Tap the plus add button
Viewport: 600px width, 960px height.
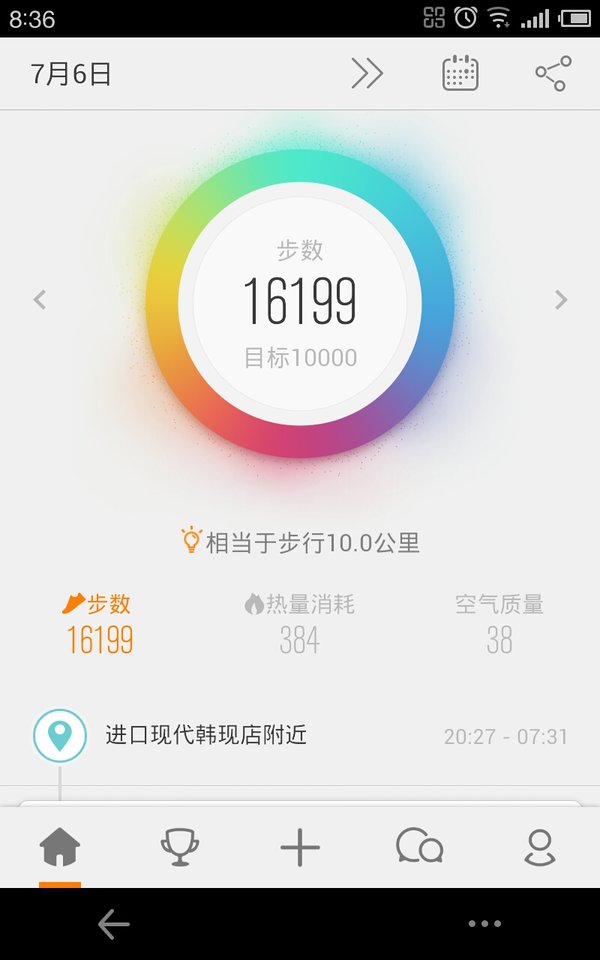click(x=300, y=847)
